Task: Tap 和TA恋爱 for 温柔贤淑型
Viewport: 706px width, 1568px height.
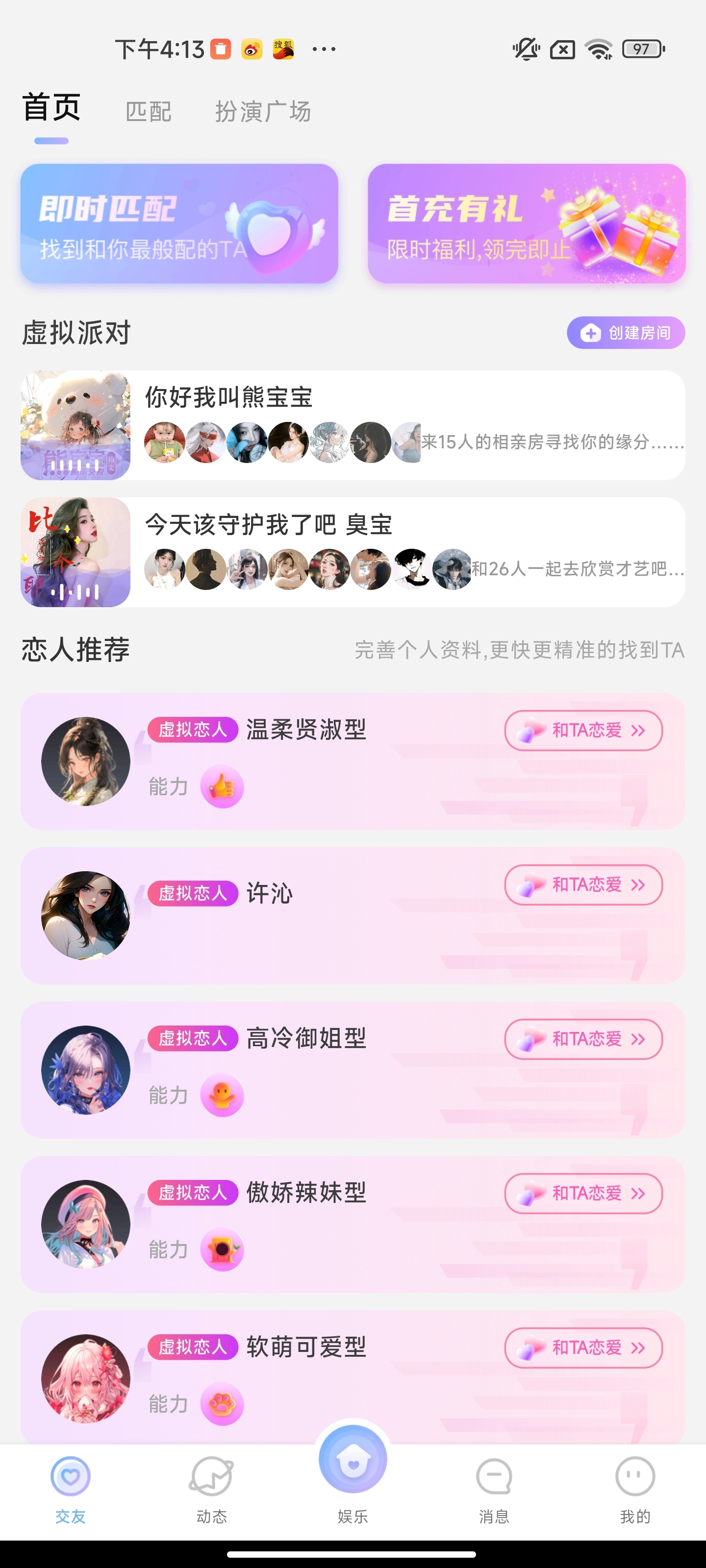Action: coord(583,731)
